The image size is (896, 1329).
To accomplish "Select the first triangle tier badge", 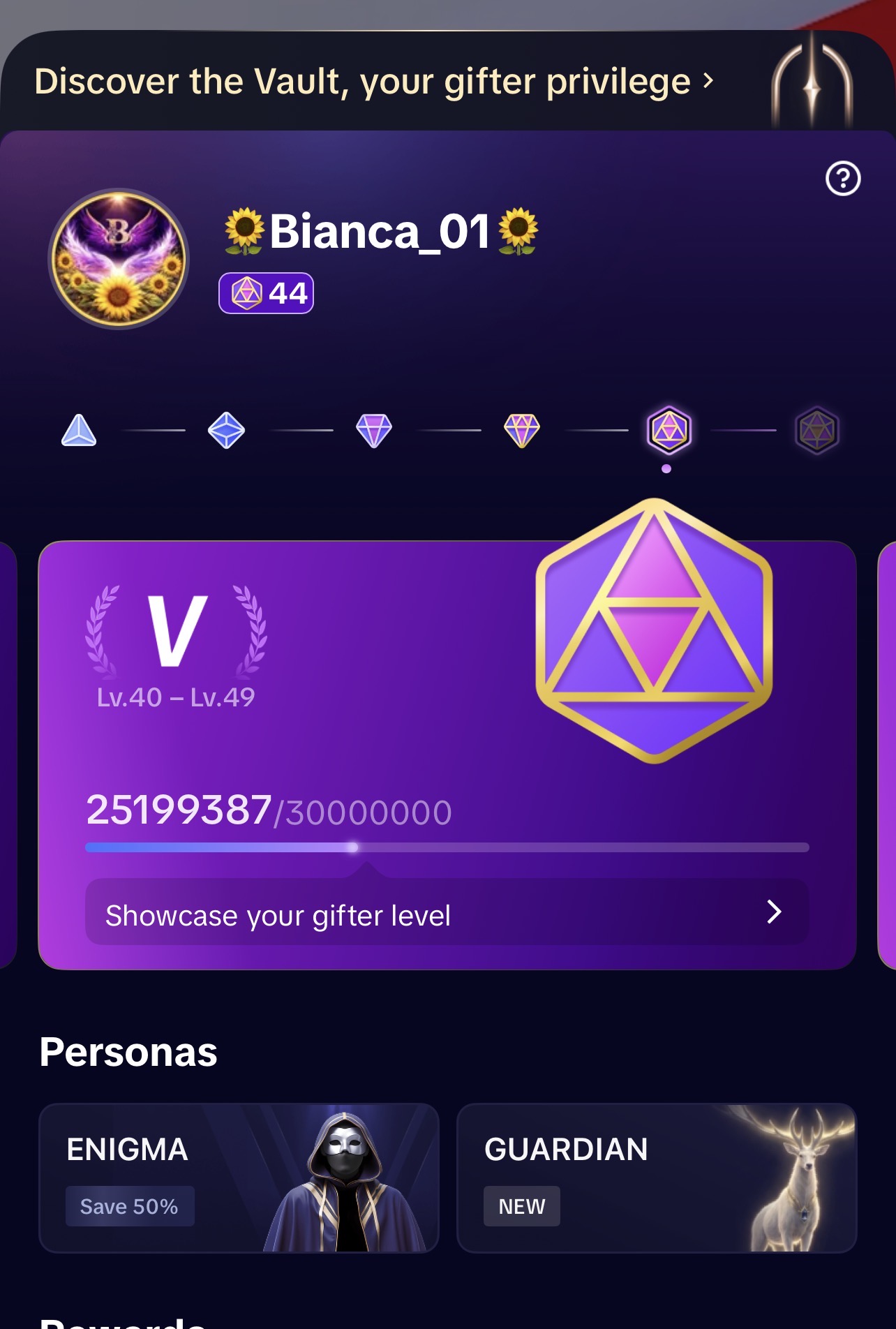I will tap(79, 430).
